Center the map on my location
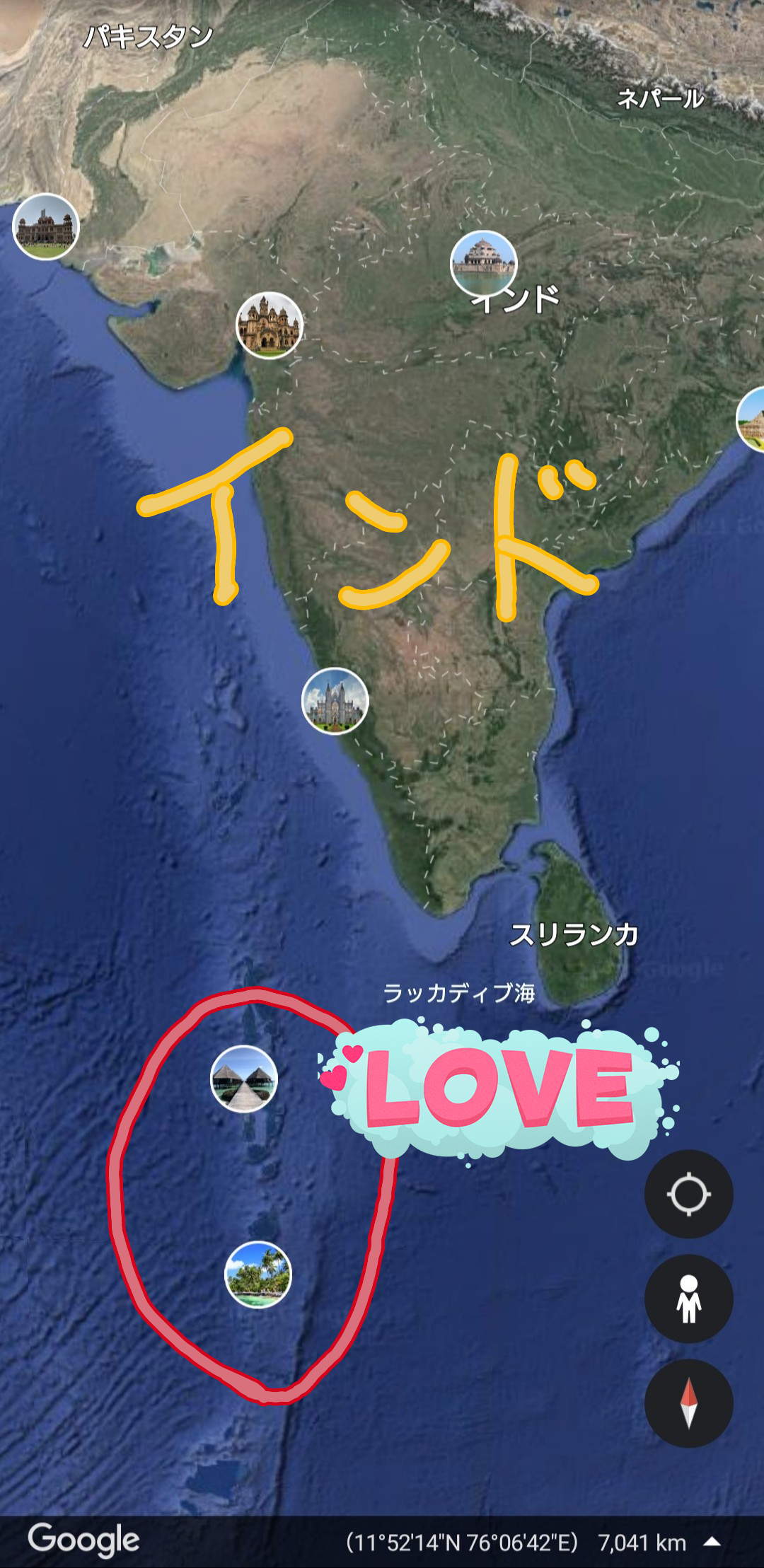 click(688, 1194)
